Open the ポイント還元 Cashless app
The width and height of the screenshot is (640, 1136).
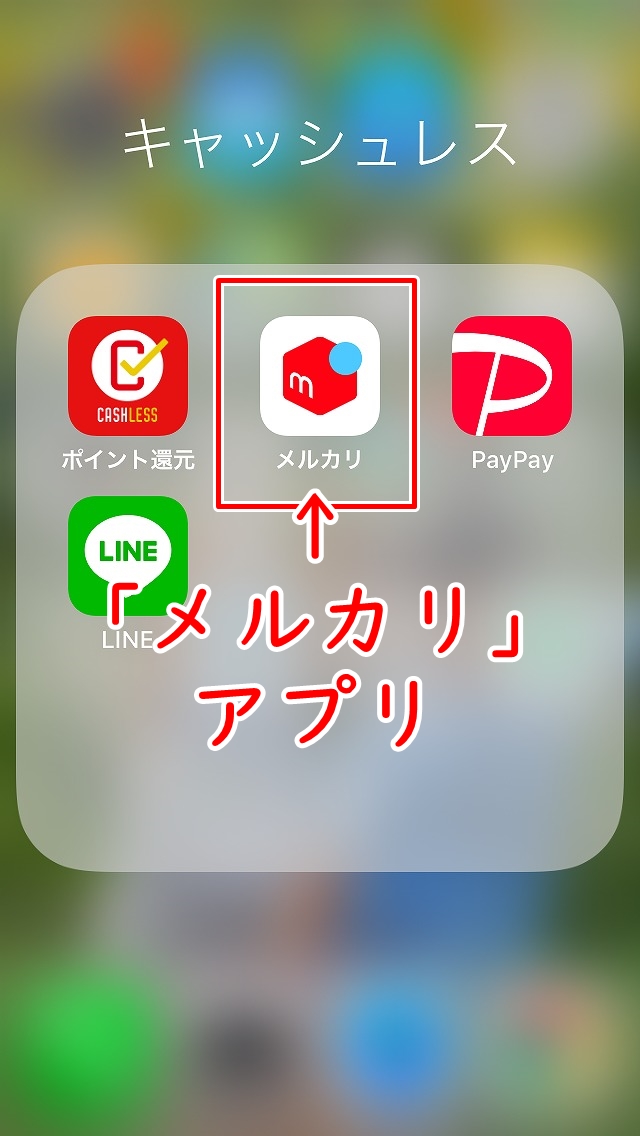coord(128,375)
